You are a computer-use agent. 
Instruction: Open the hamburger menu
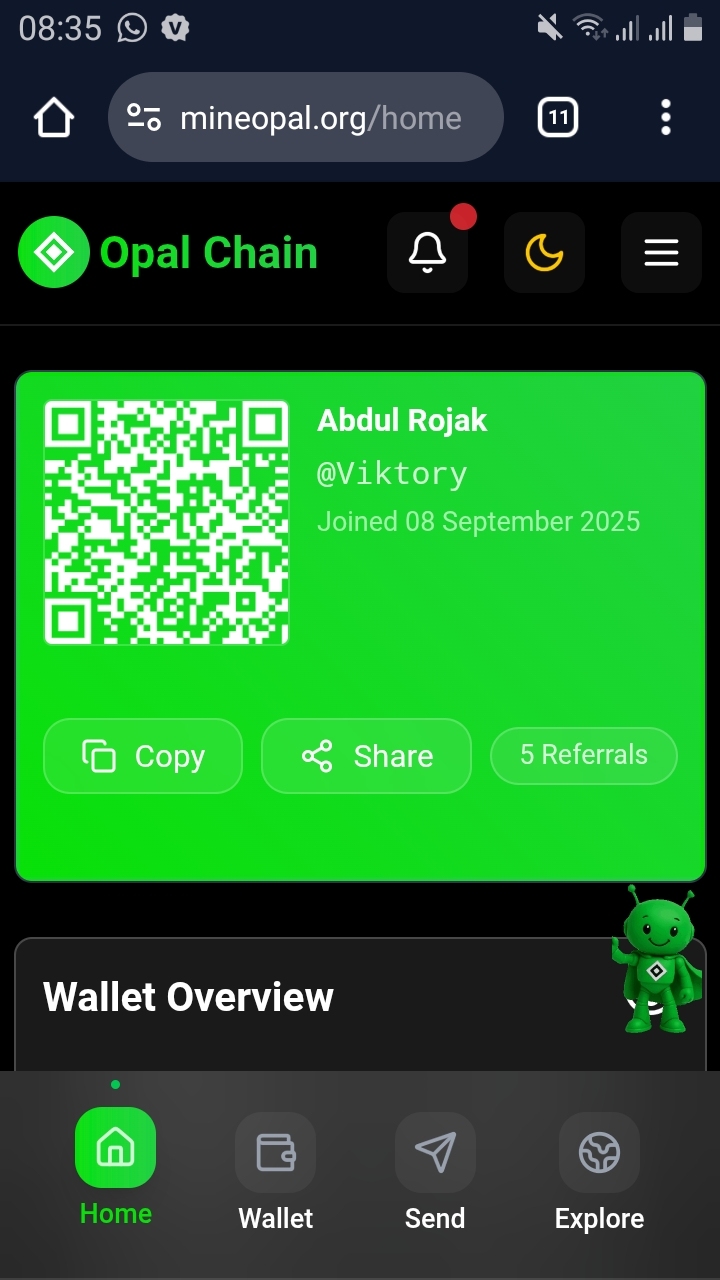point(661,252)
